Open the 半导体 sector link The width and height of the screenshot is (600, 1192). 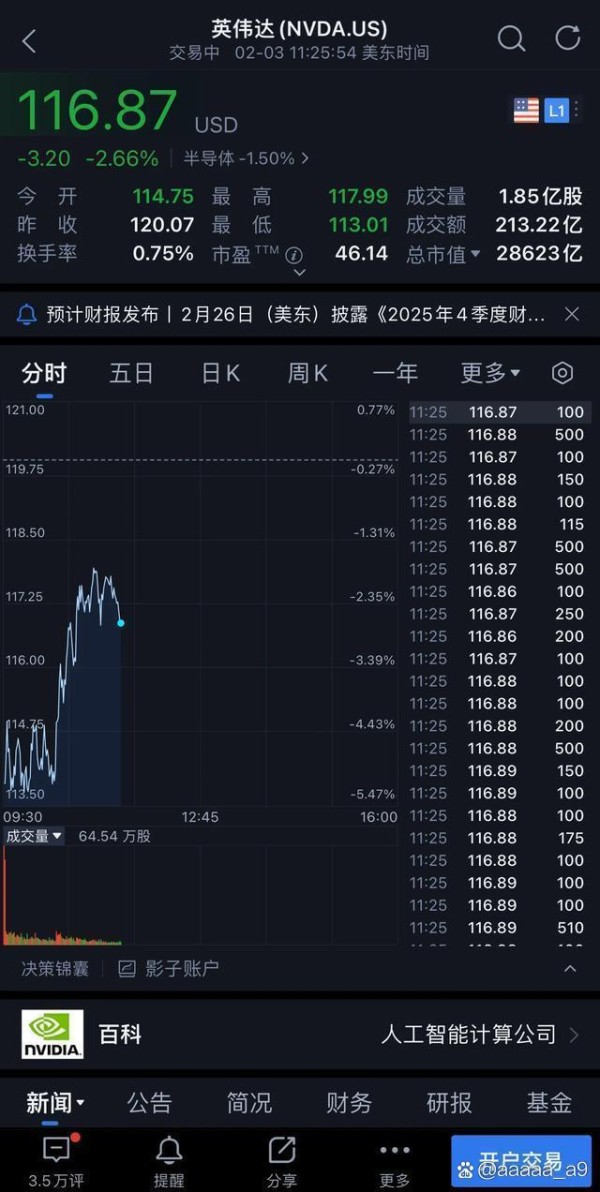246,158
